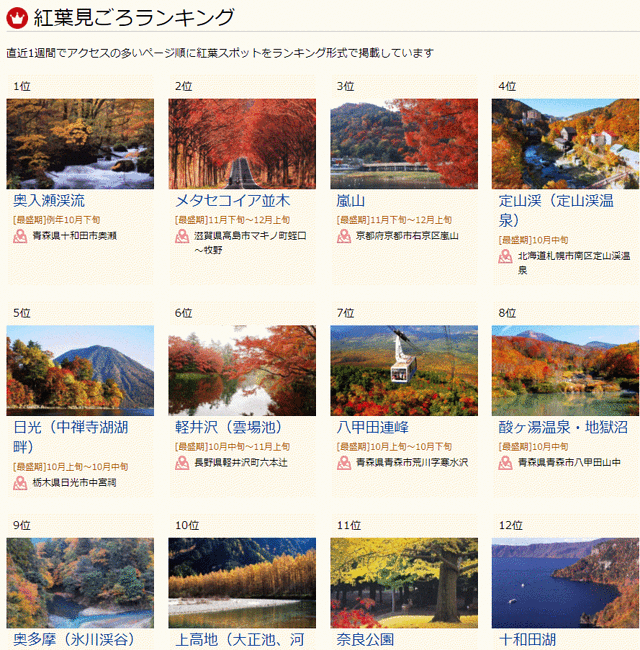Image resolution: width=640 pixels, height=650 pixels.
Task: View the 上高地 ranking entry
Action: click(239, 639)
